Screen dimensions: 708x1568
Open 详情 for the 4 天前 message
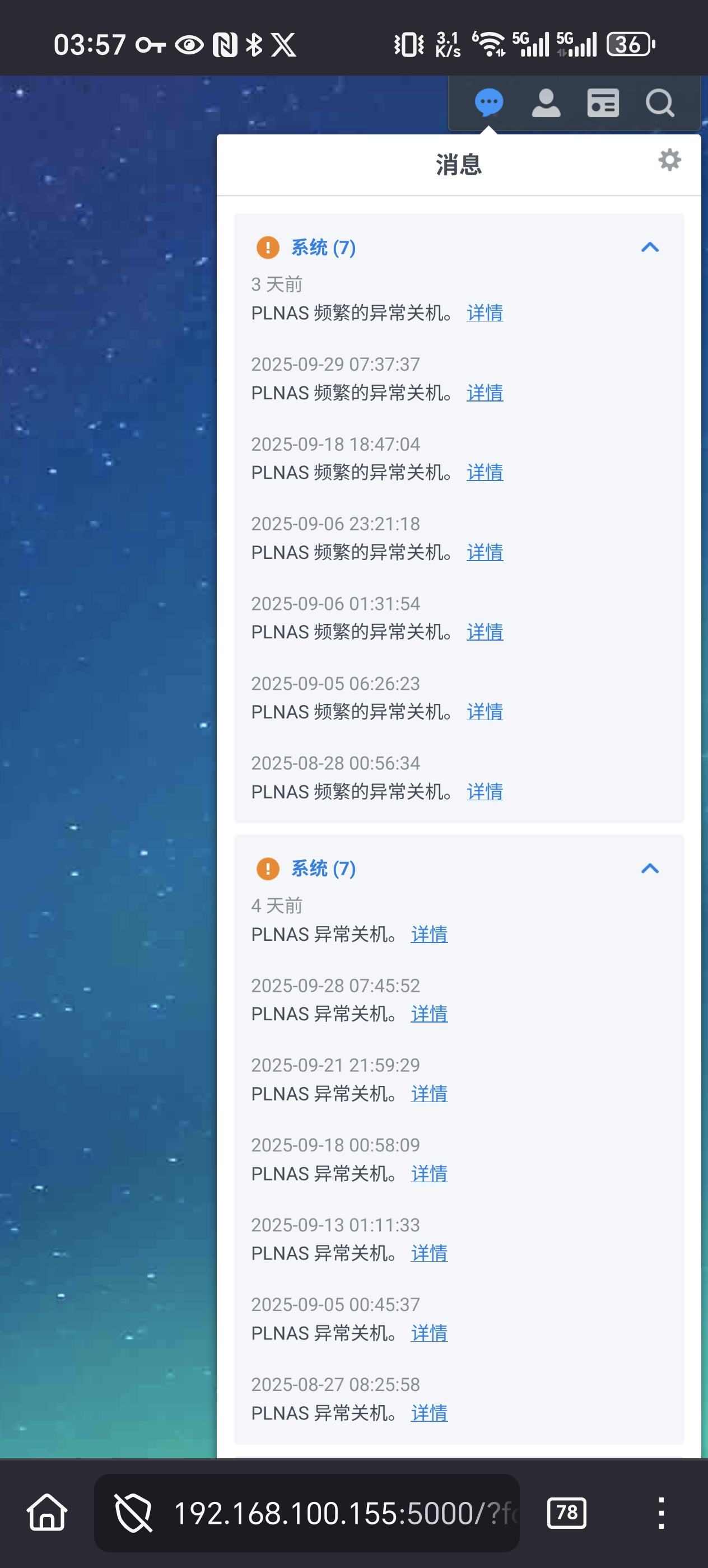[x=429, y=934]
